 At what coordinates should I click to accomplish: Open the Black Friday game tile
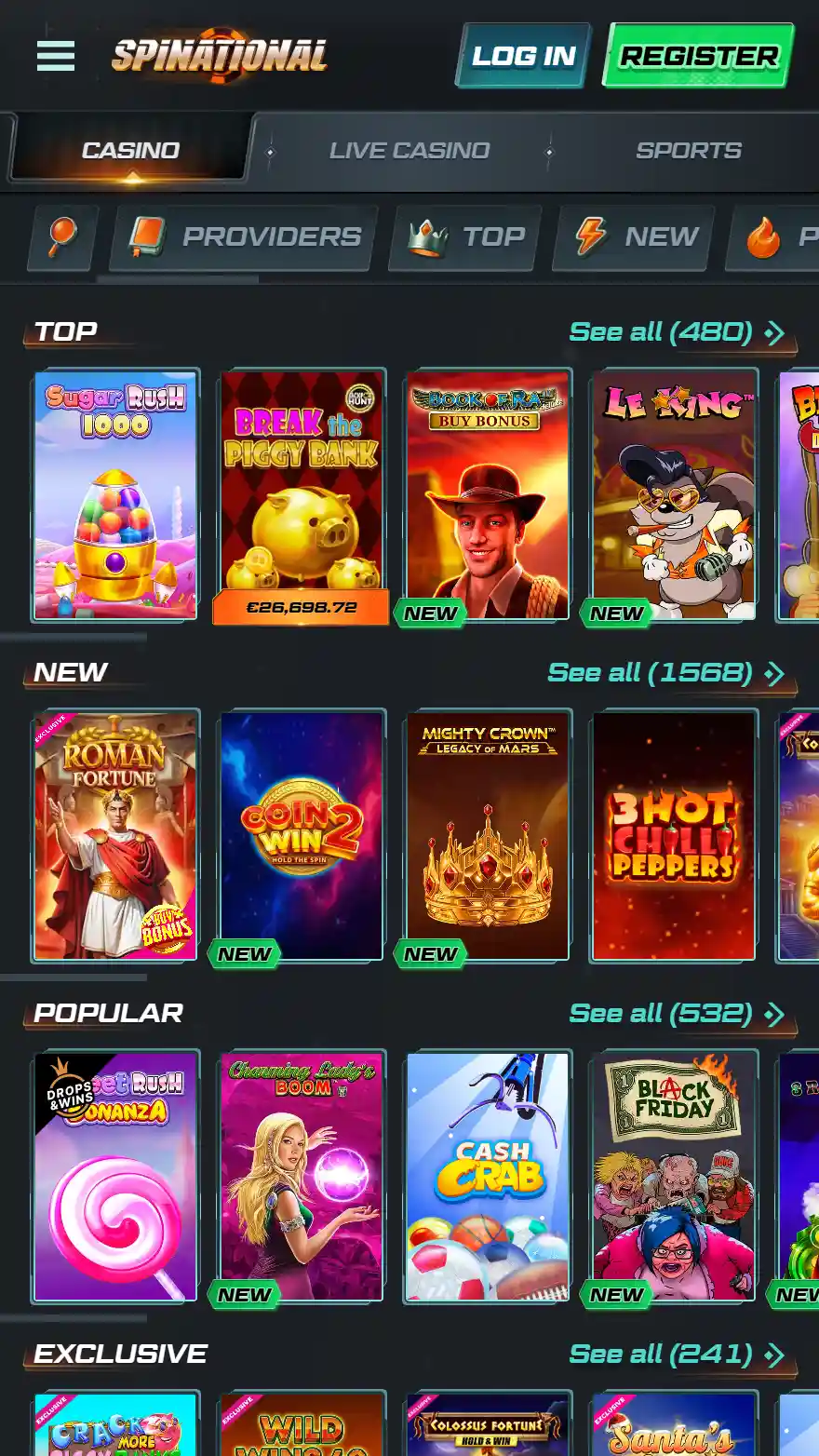pos(674,1176)
